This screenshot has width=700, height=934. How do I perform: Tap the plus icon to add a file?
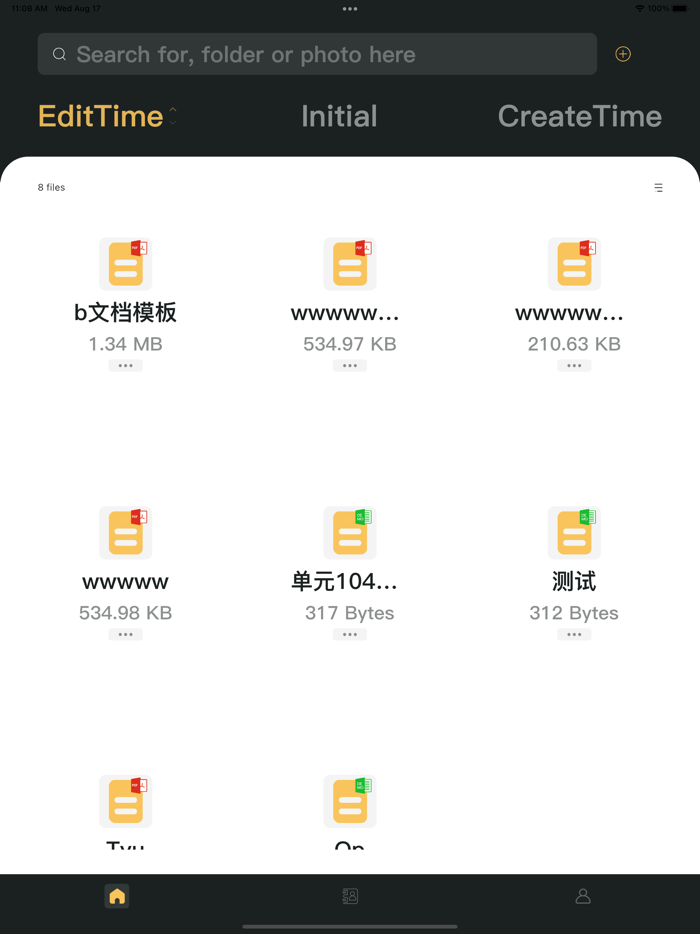tap(623, 54)
